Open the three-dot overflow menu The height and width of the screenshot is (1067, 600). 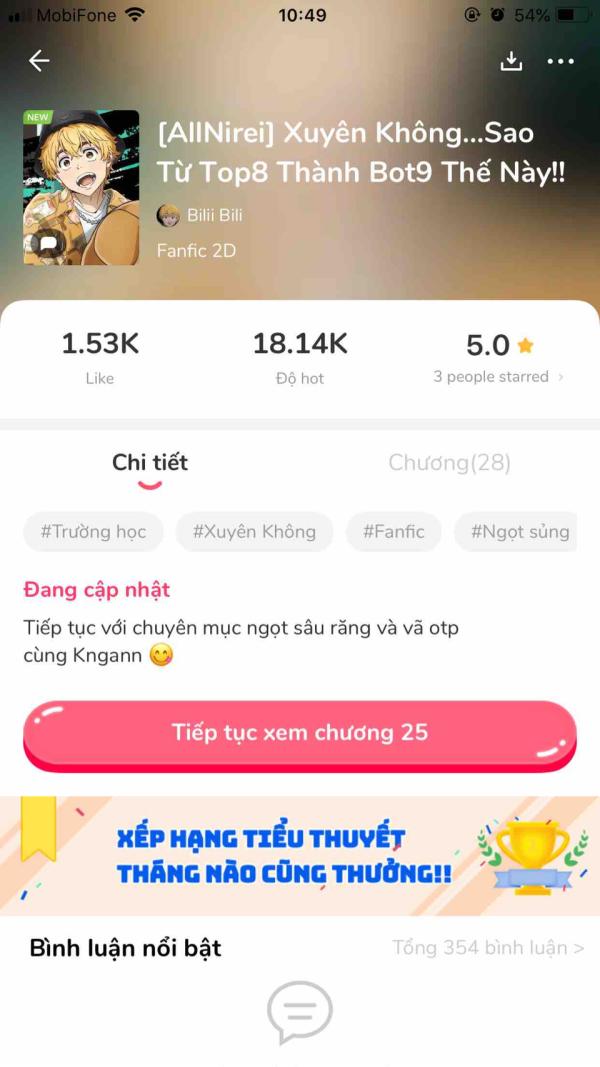pyautogui.click(x=561, y=61)
